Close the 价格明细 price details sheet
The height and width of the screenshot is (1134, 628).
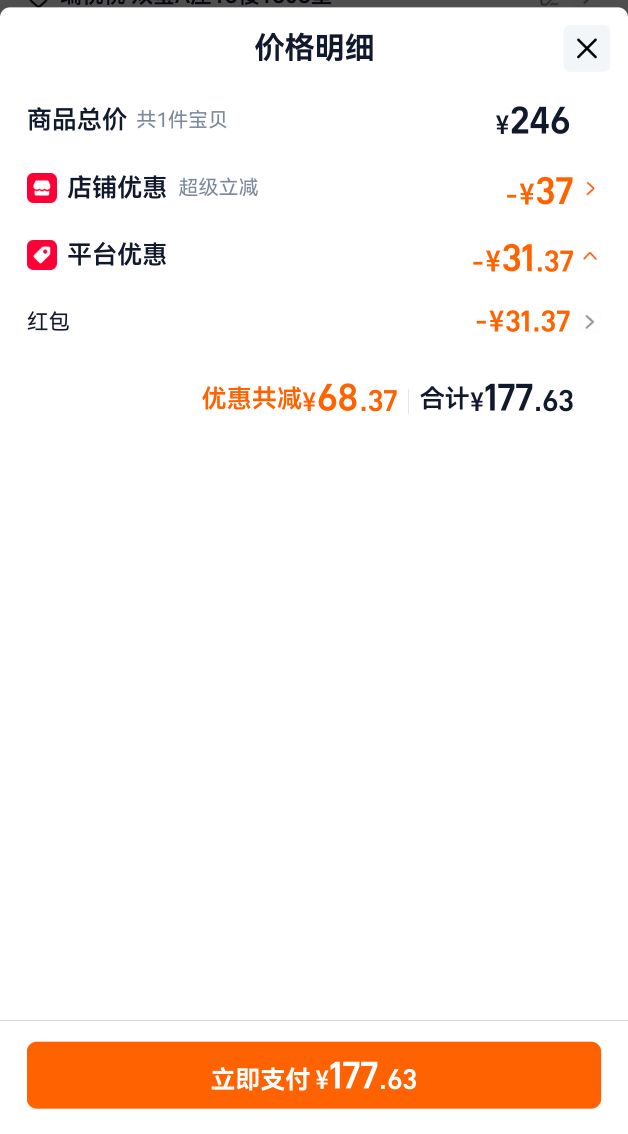(x=586, y=48)
